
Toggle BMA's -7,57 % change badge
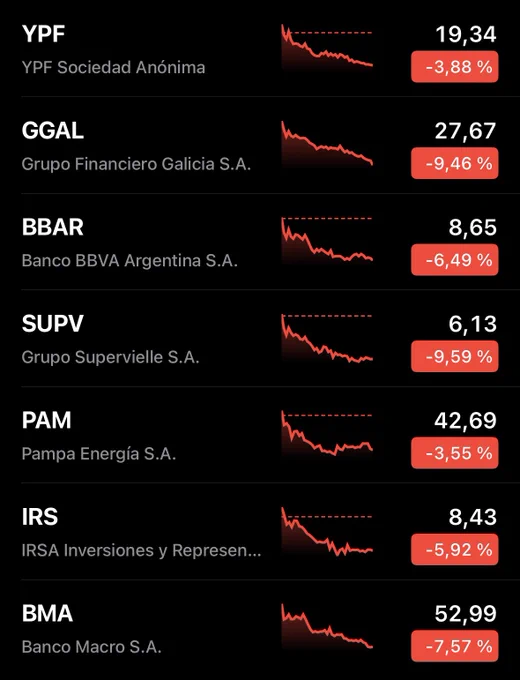(455, 646)
